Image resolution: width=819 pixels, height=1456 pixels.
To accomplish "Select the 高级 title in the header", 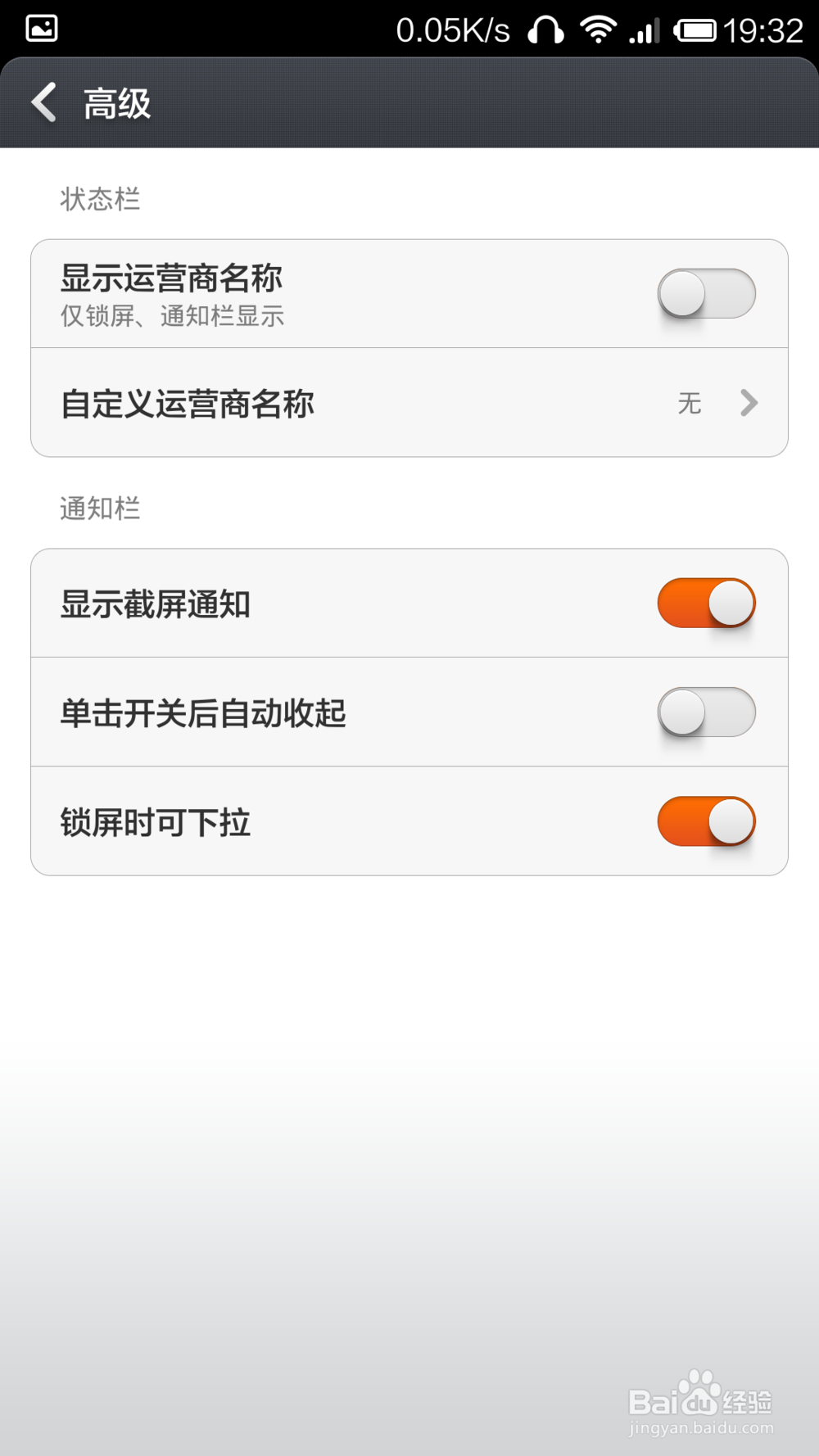I will [x=116, y=104].
